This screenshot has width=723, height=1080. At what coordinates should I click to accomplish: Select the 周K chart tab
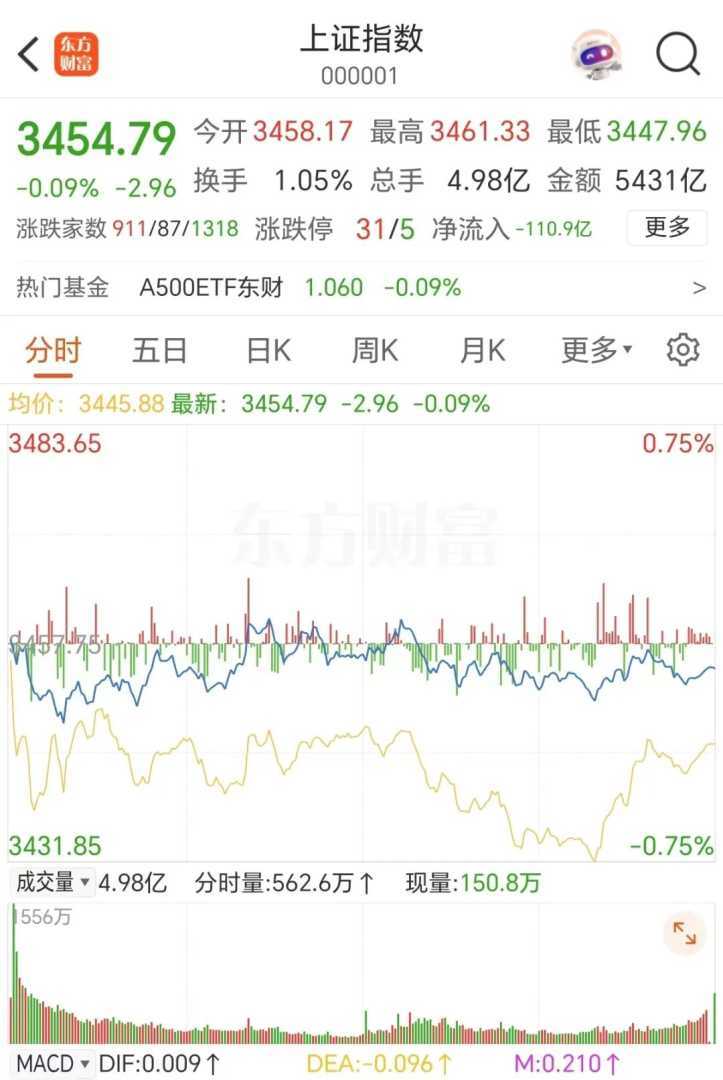coord(375,350)
